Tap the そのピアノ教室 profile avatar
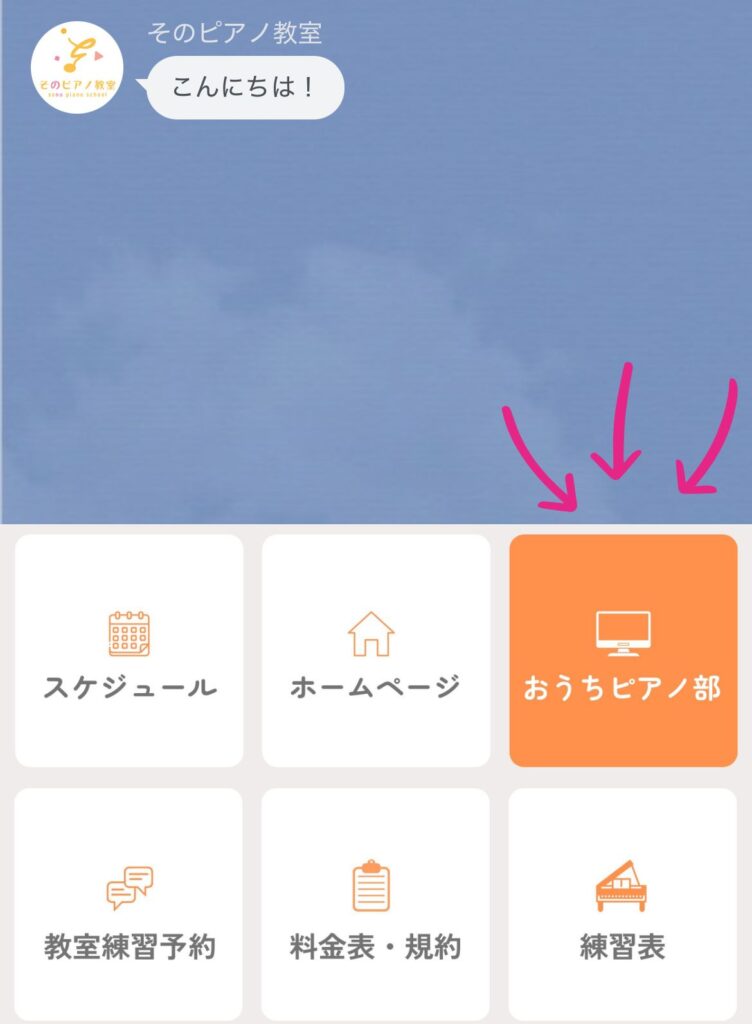This screenshot has height=1024, width=752. coord(77,67)
